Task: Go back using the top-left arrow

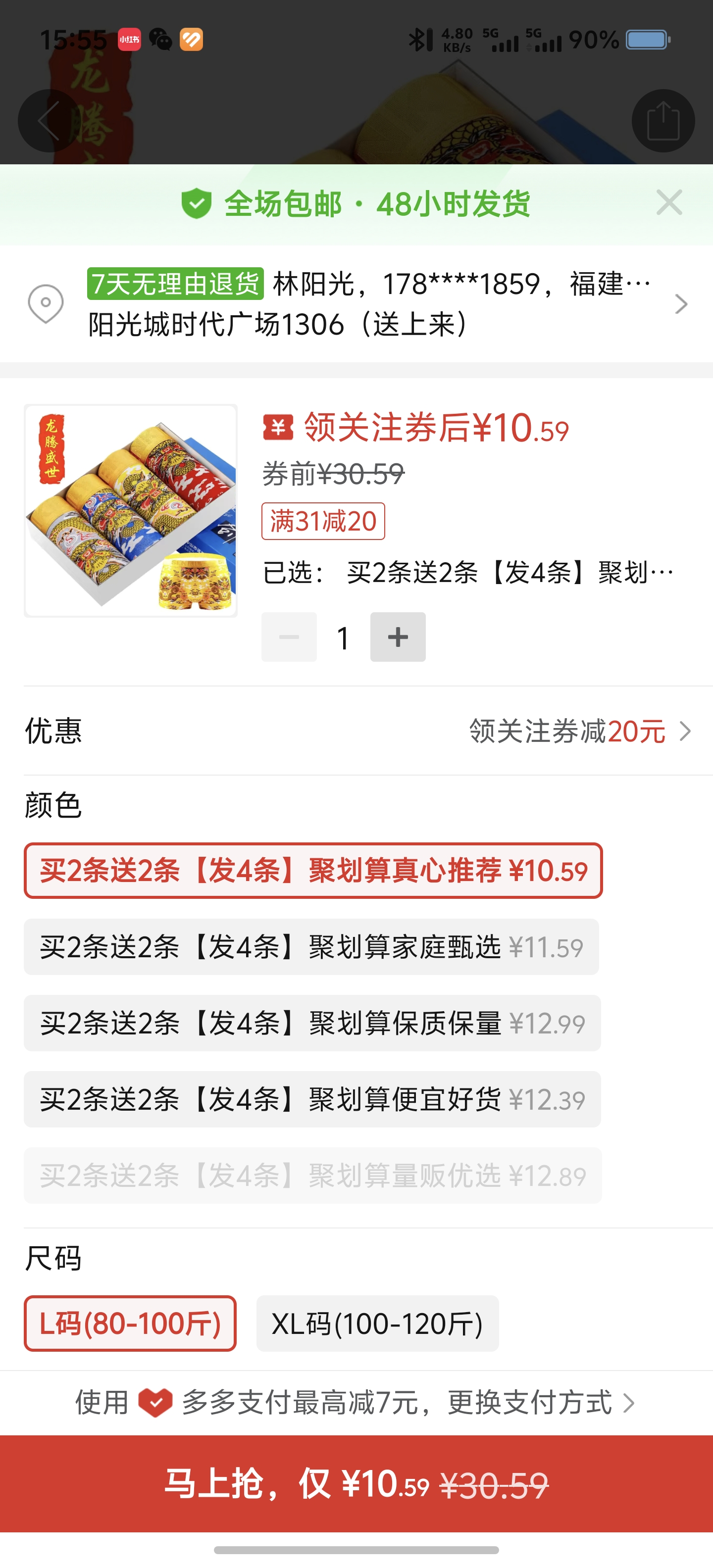Action: pyautogui.click(x=49, y=121)
